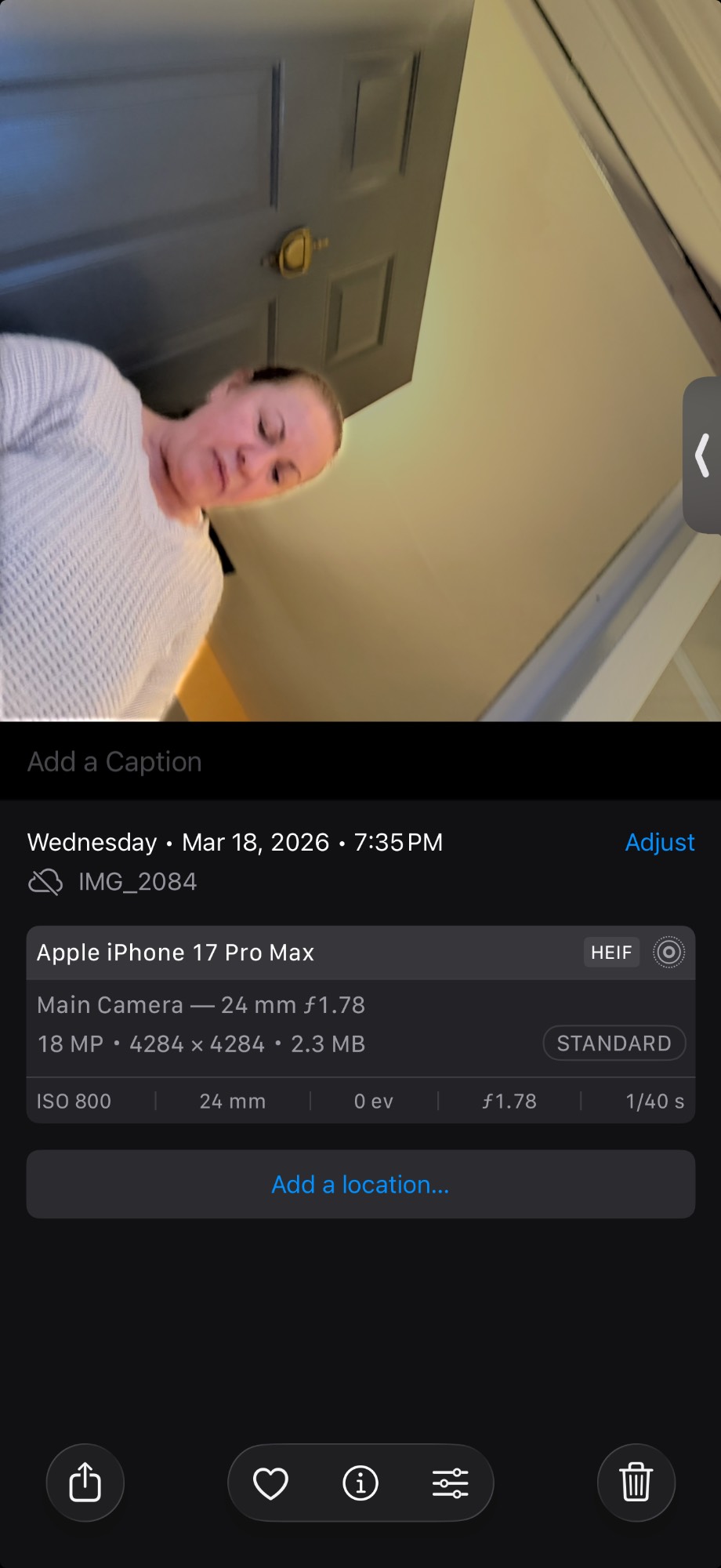Tap the Live Photo icon next to HEIF
This screenshot has height=1568, width=721.
(x=668, y=953)
